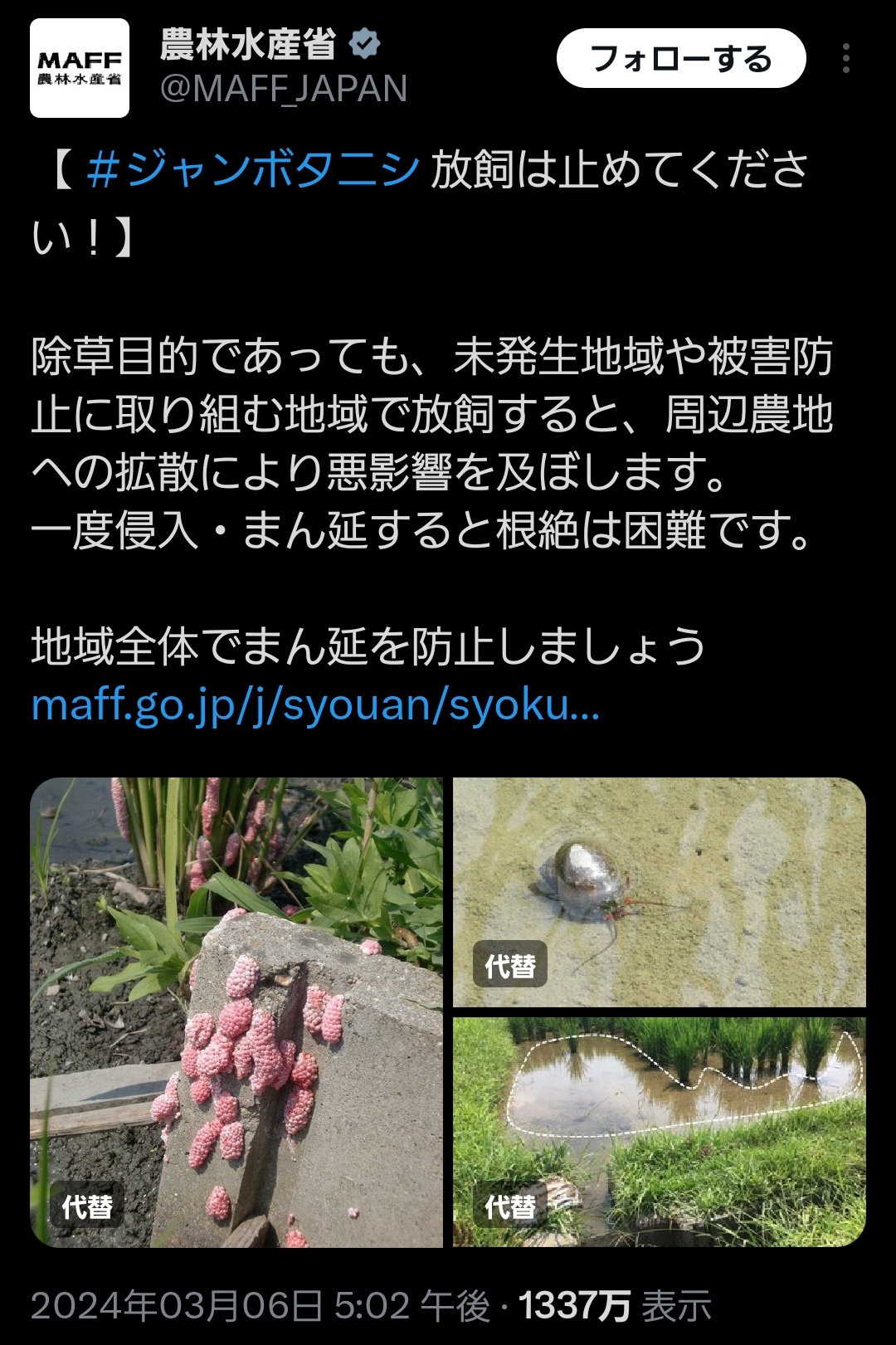896x1345 pixels.
Task: Open the 農林水産省 profile avatar
Action: (80, 68)
